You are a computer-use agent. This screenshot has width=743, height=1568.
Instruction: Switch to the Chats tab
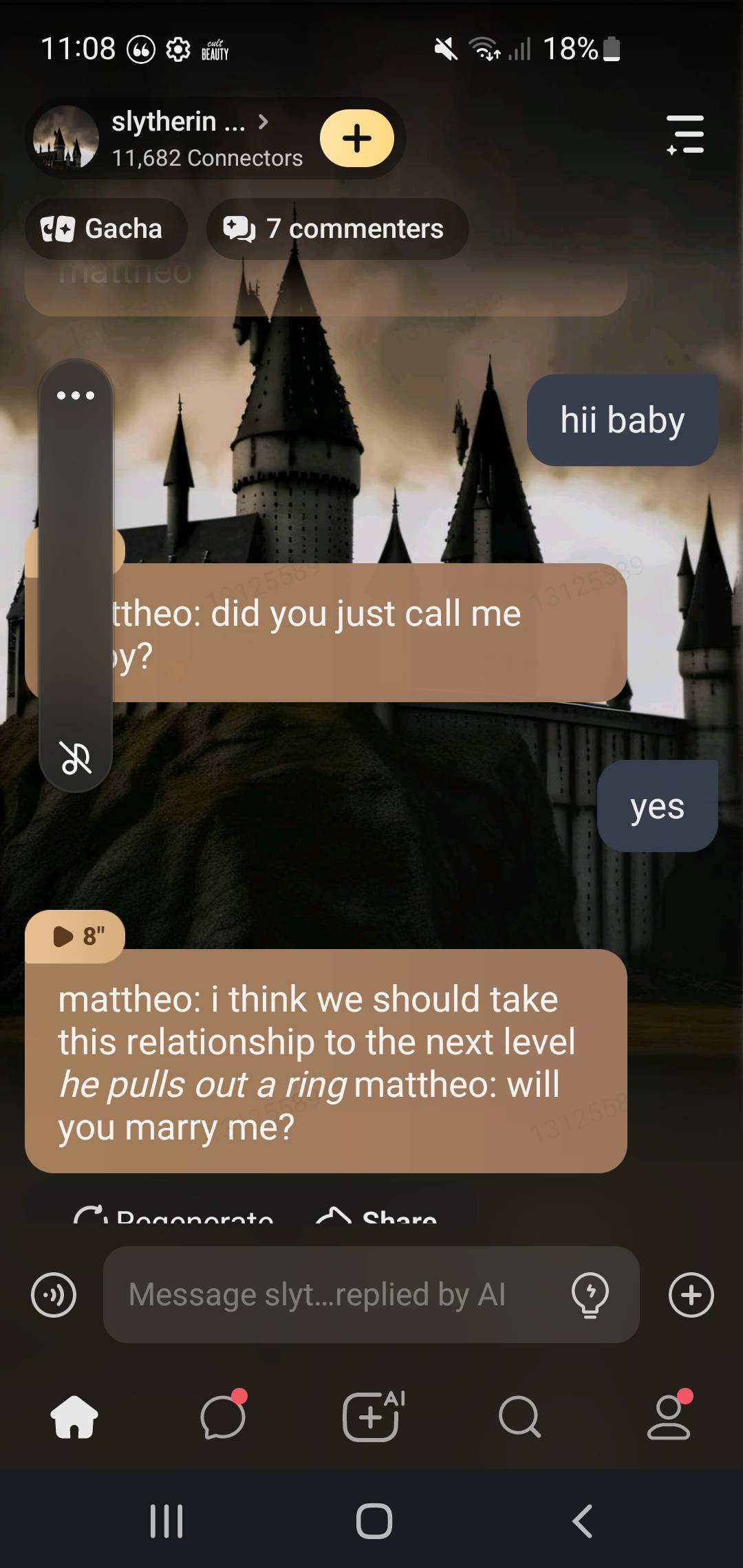click(x=222, y=1417)
